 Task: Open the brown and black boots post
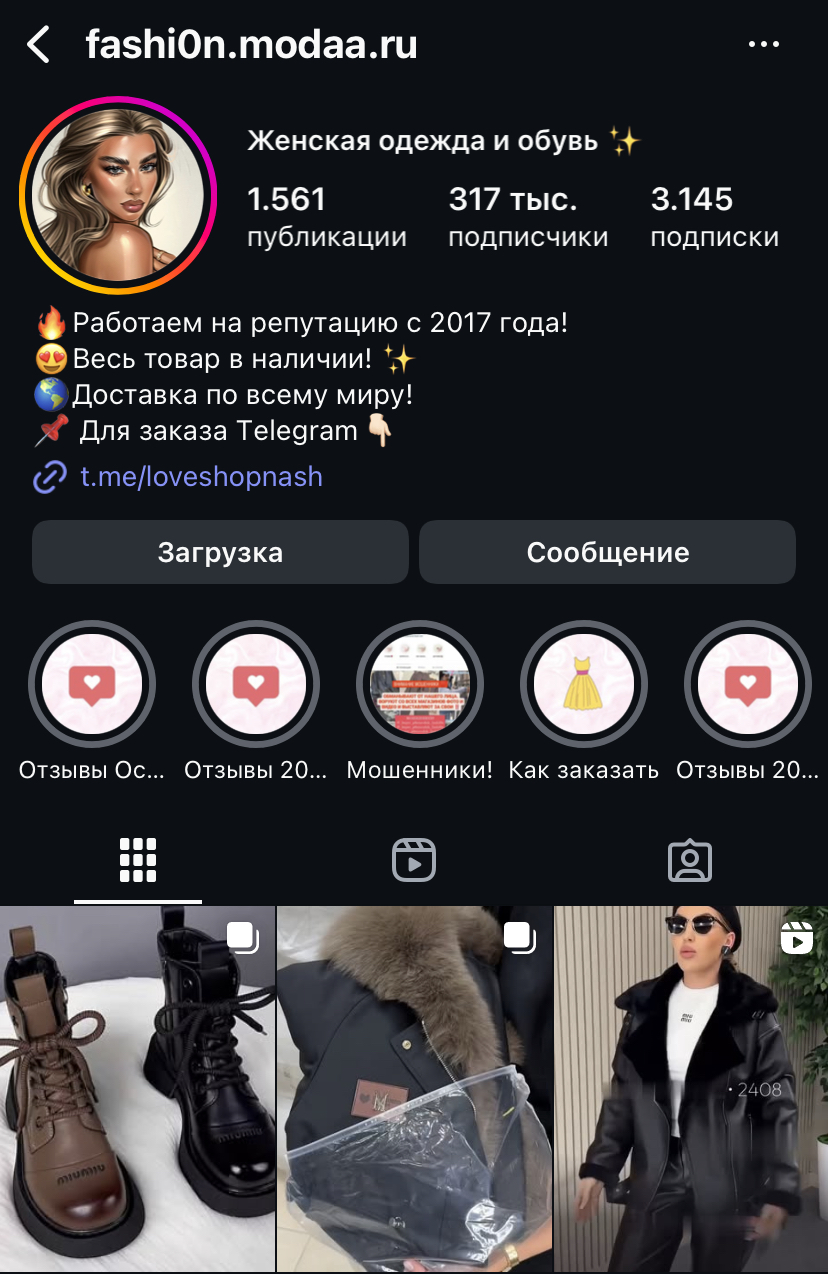click(x=137, y=1090)
